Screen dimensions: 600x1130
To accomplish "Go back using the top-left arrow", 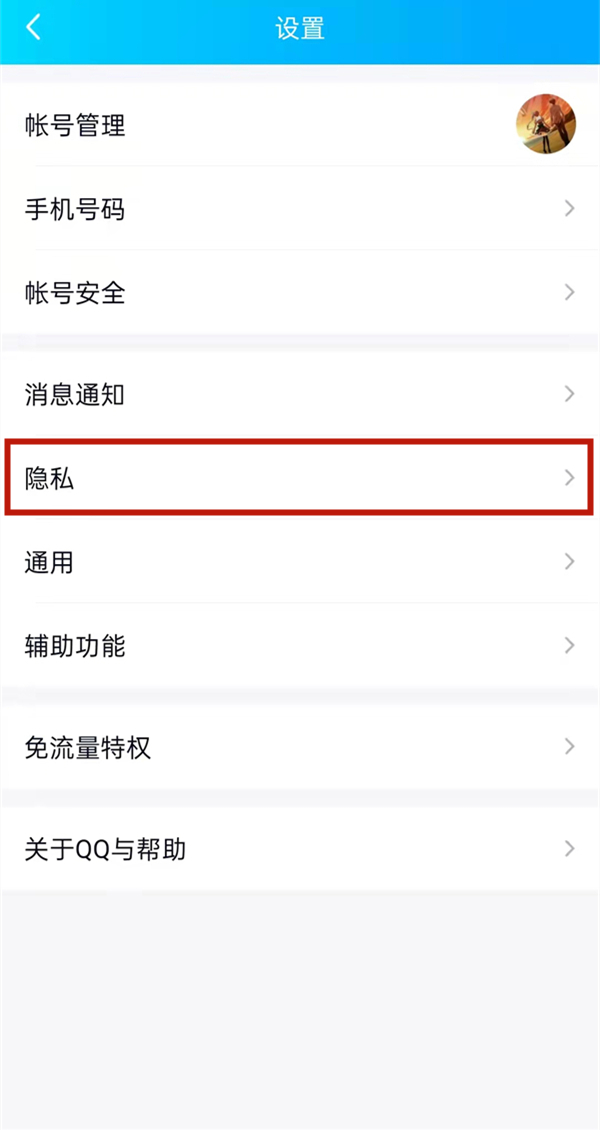I will click(34, 27).
